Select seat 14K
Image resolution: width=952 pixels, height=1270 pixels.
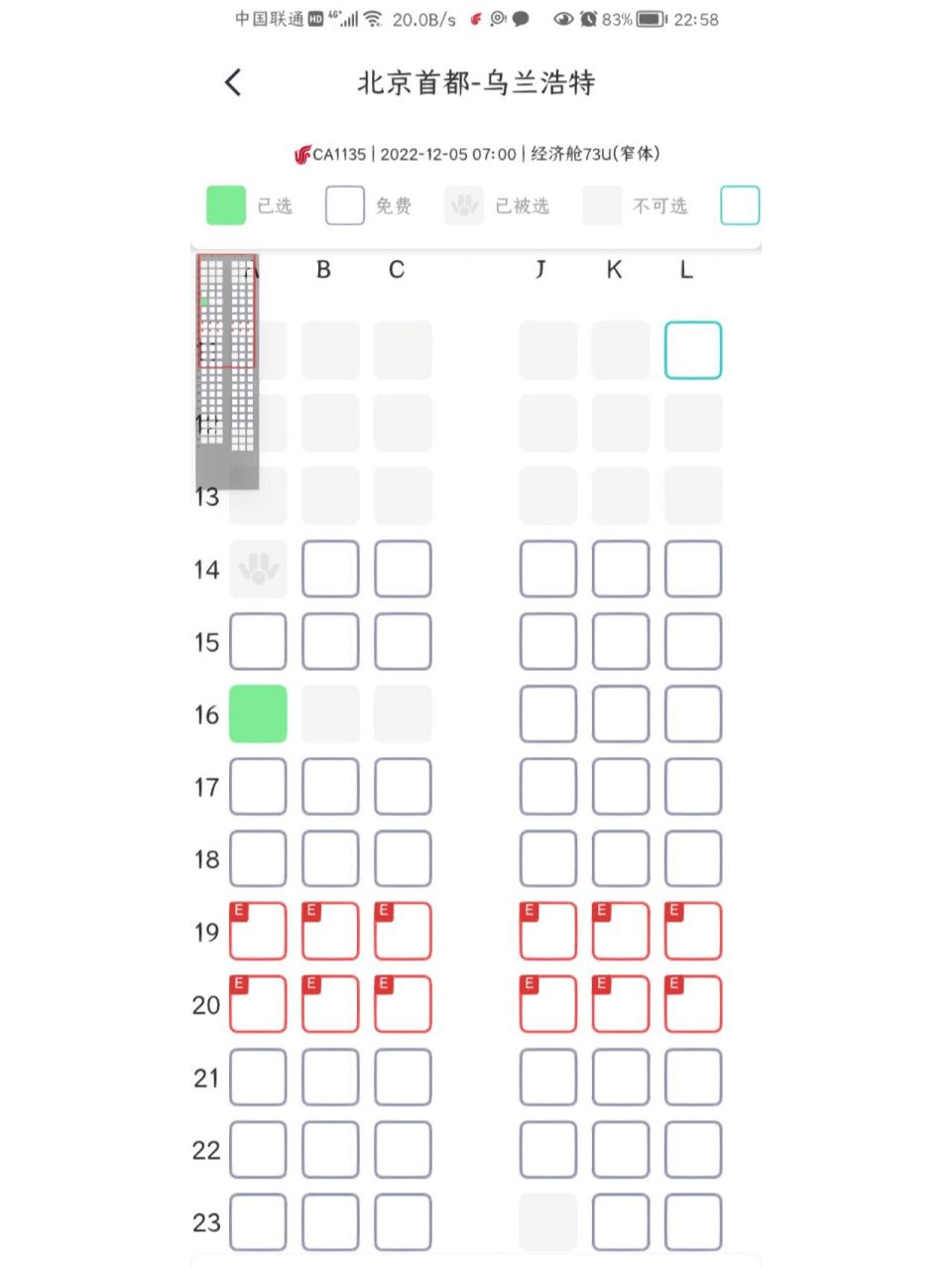click(x=621, y=569)
